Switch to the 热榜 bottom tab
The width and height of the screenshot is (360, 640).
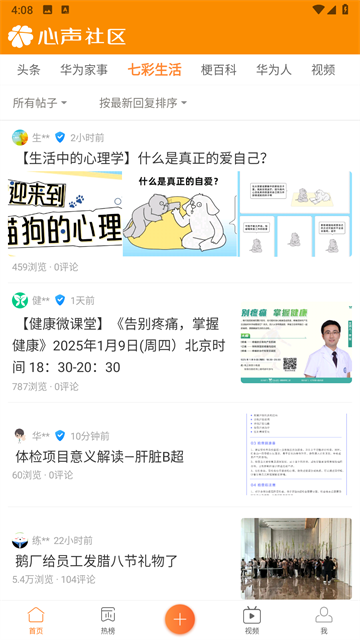click(108, 620)
